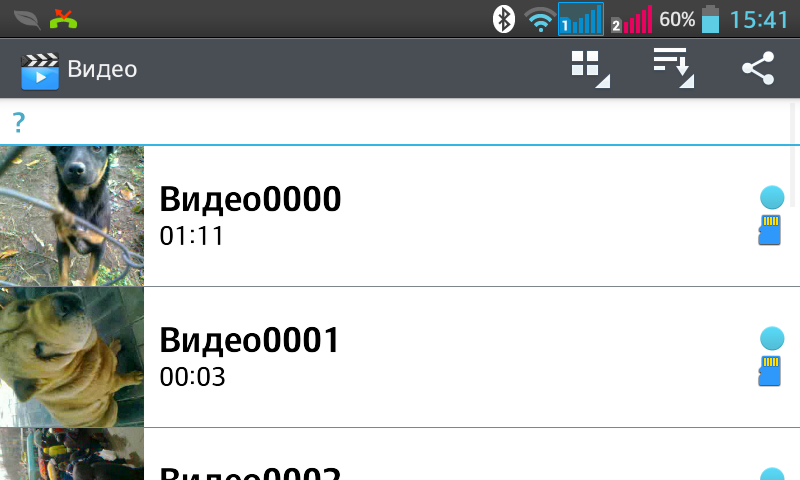Tap the share icon in toolbar
Screen dimensions: 800x480
(x=758, y=68)
